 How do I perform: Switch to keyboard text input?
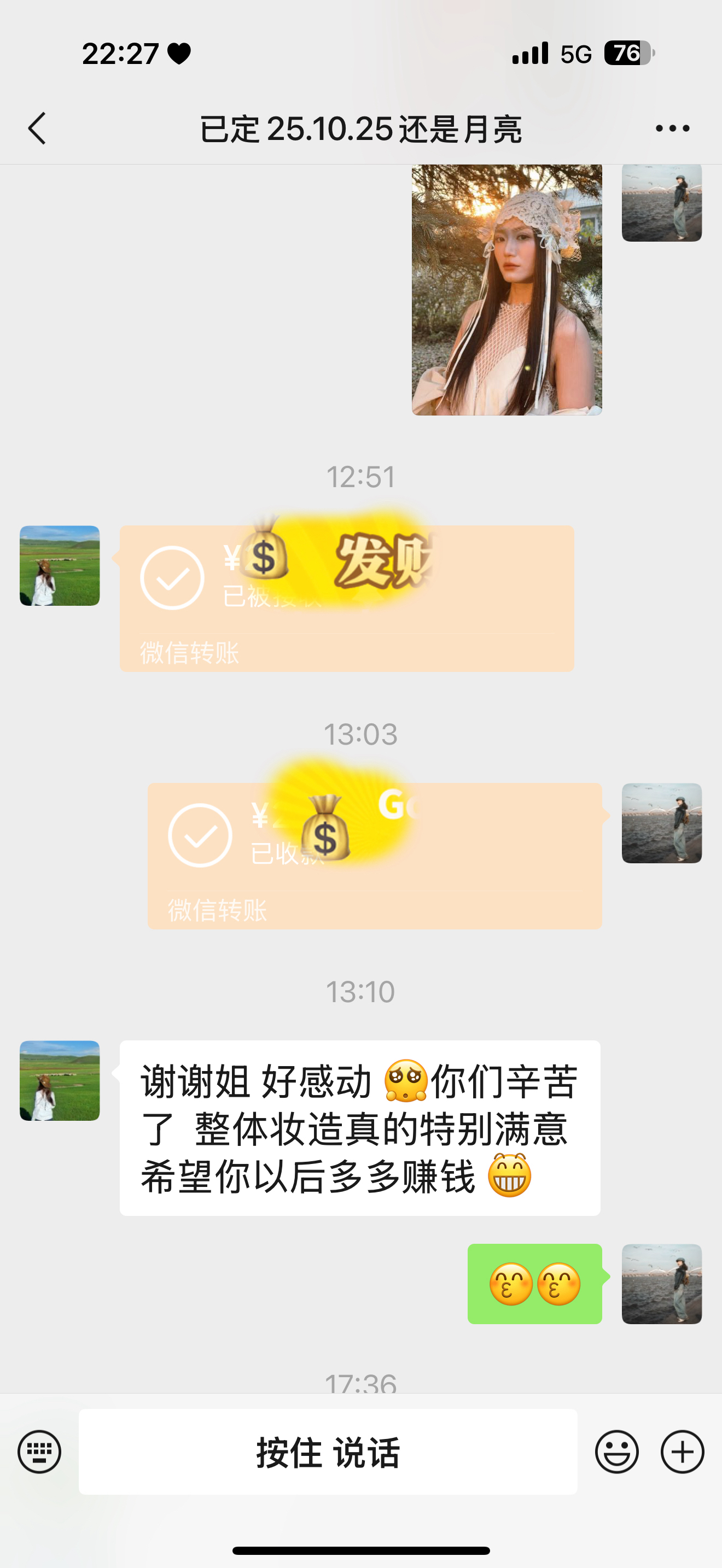(39, 1452)
